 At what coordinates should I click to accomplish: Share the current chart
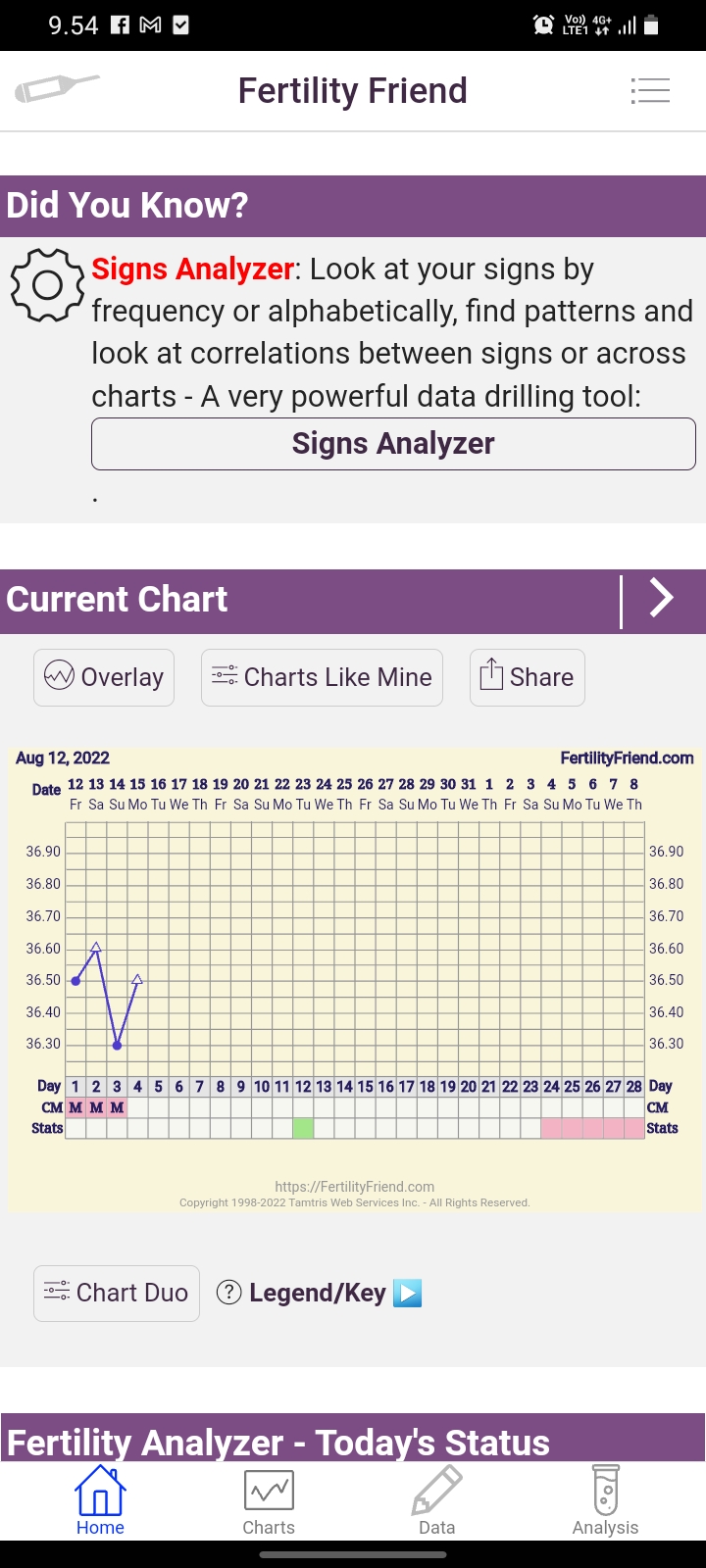pos(527,677)
